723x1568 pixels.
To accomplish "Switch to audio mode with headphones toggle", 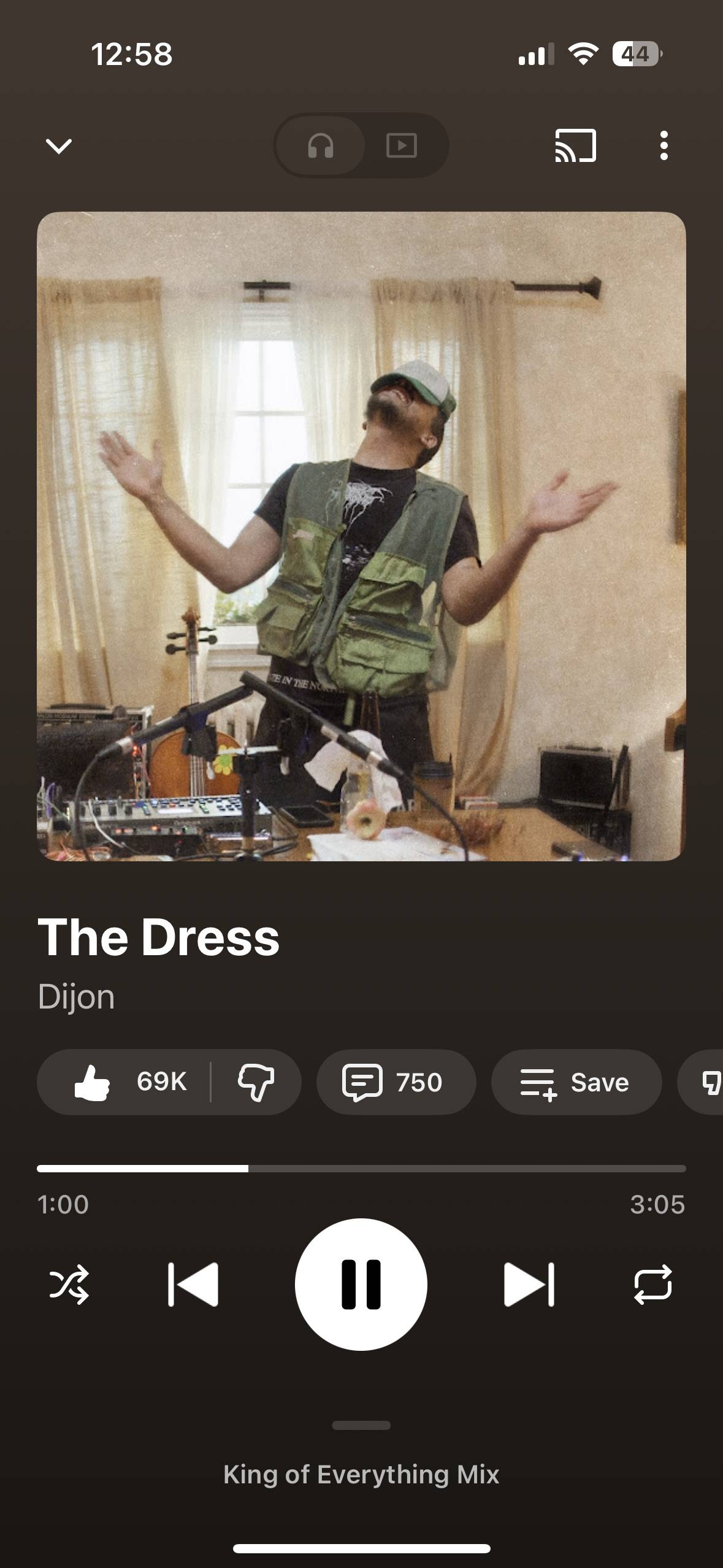I will (321, 146).
